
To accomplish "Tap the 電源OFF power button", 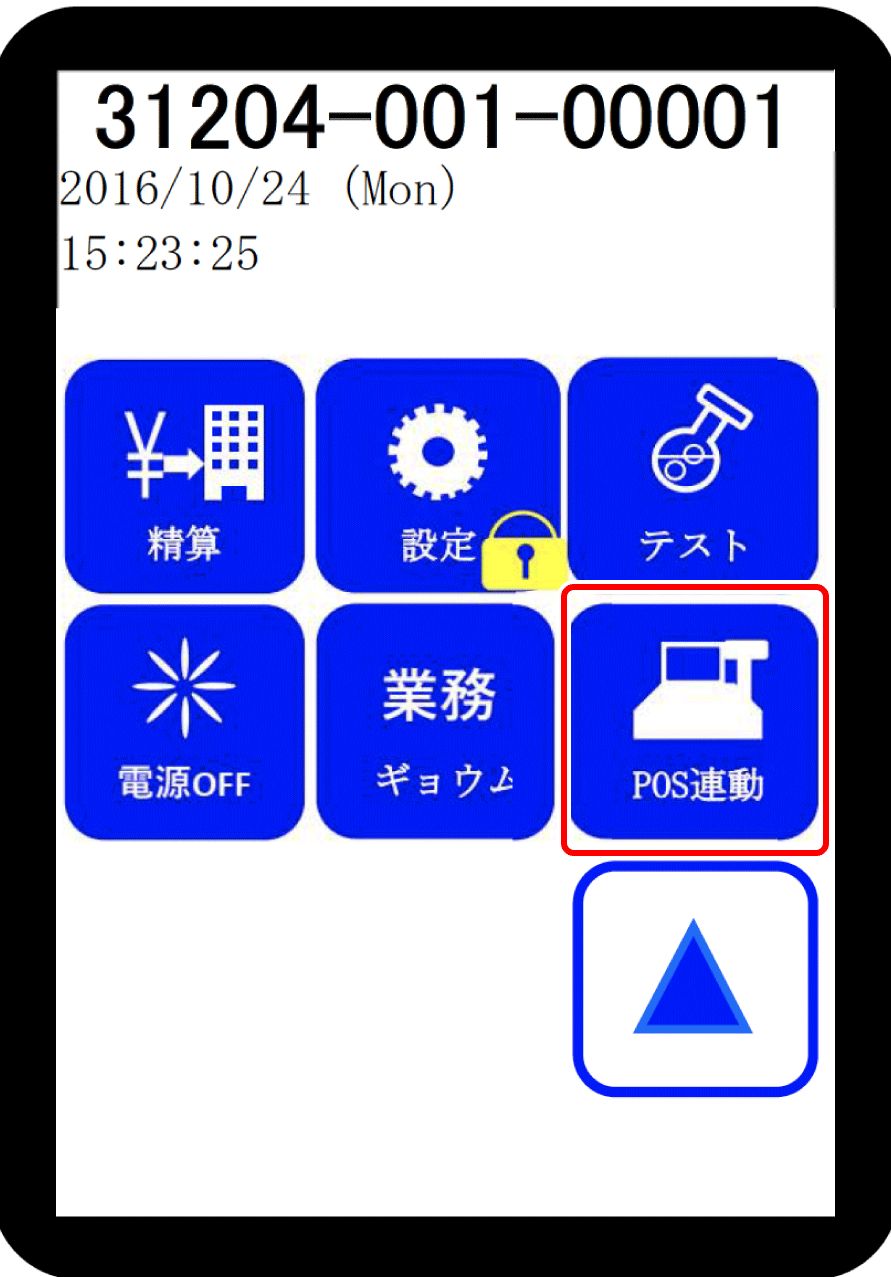I will pos(184,722).
